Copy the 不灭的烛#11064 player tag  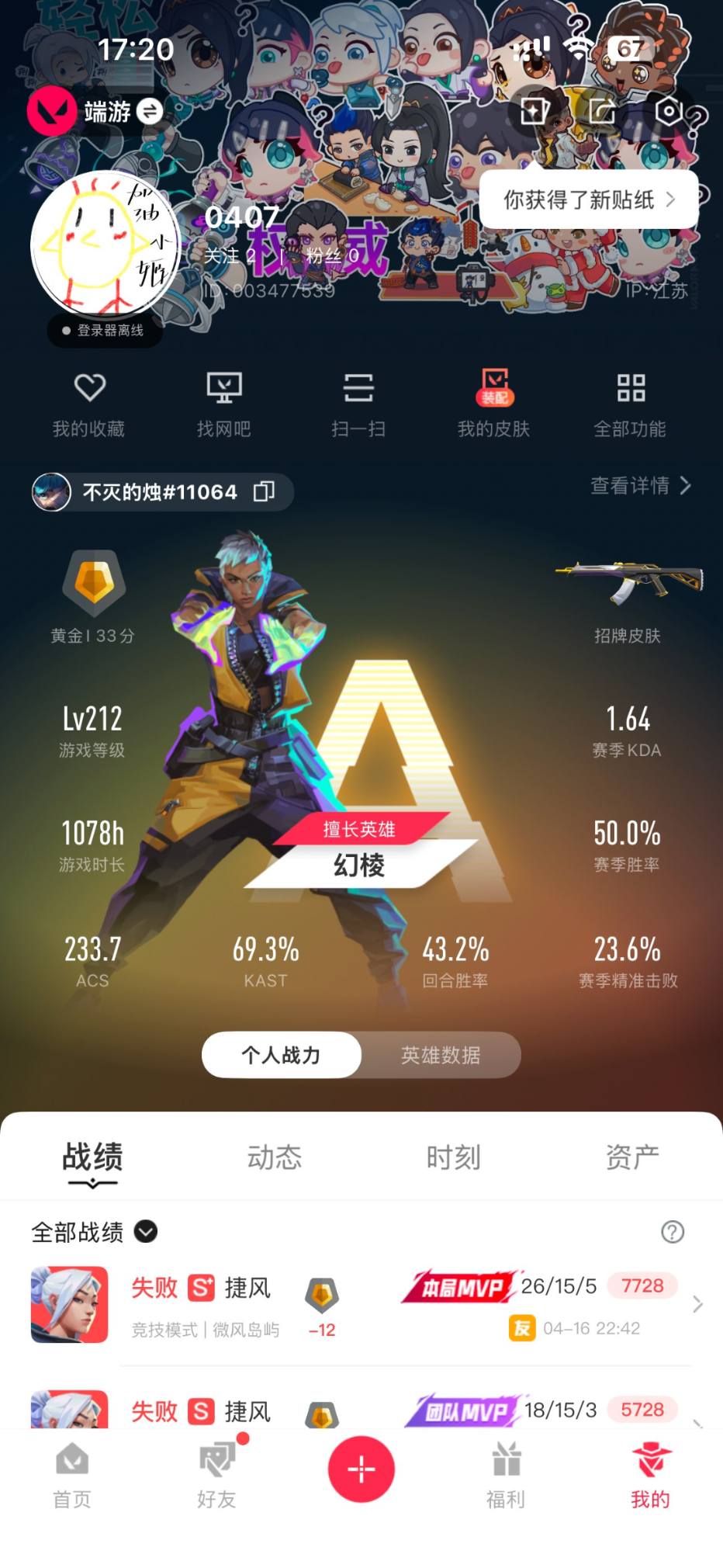tap(265, 491)
